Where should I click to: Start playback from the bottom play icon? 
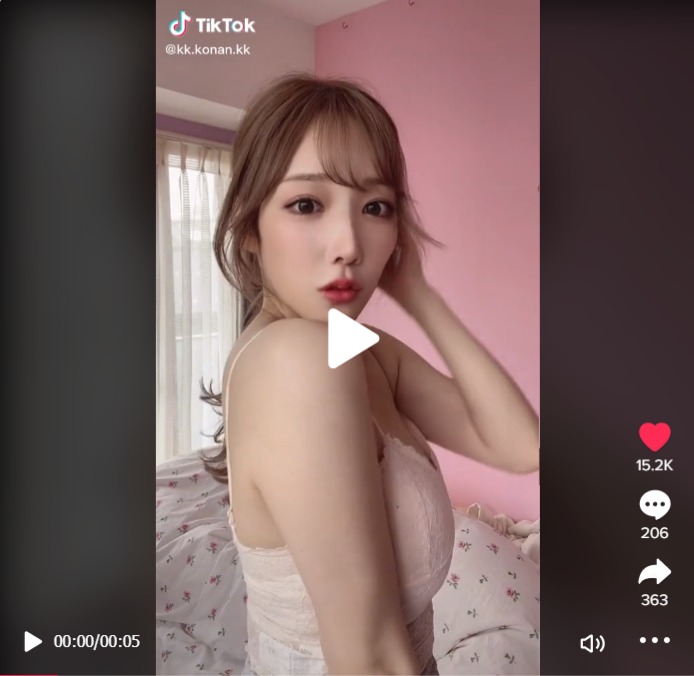(33, 642)
